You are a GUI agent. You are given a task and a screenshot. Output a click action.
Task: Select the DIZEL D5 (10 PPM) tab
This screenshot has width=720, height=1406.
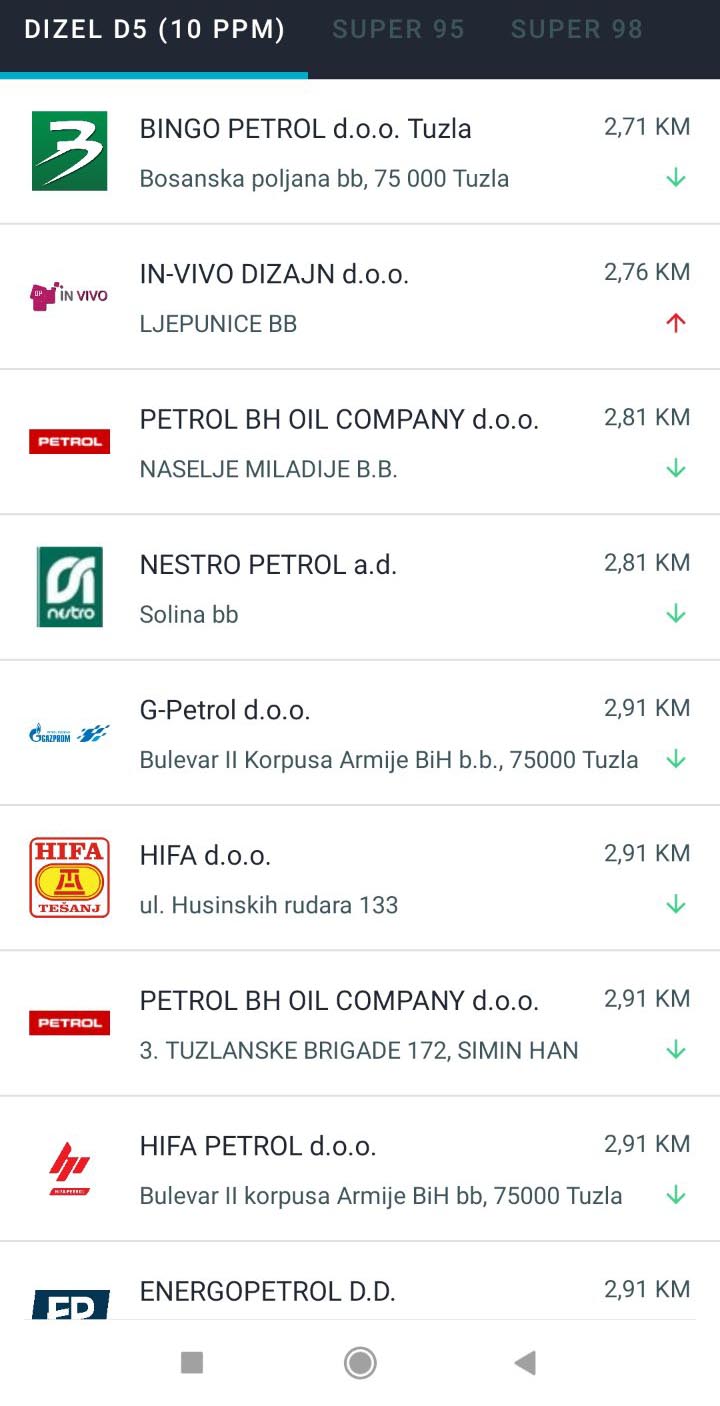pos(154,30)
